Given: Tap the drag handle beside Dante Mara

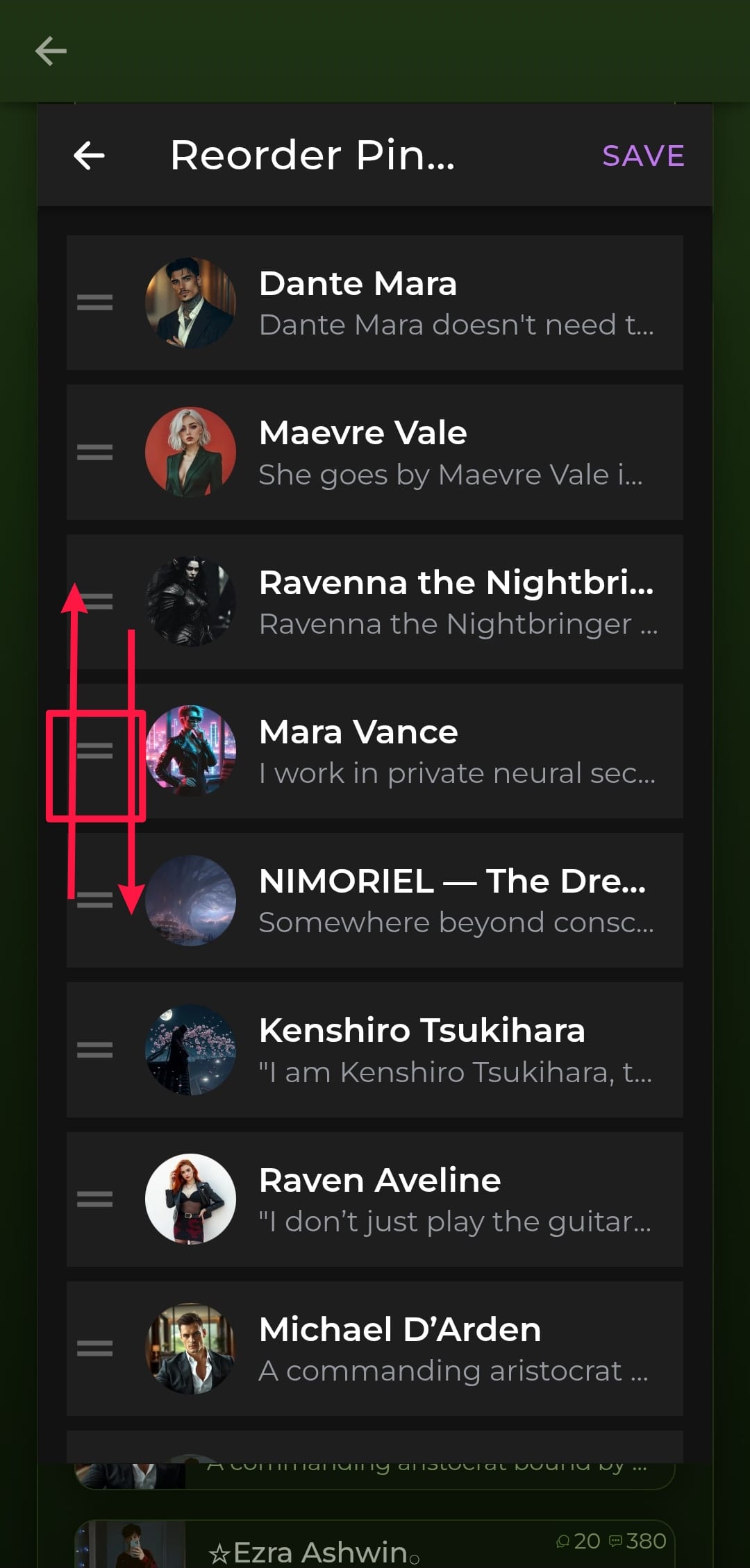Looking at the screenshot, I should pyautogui.click(x=95, y=303).
